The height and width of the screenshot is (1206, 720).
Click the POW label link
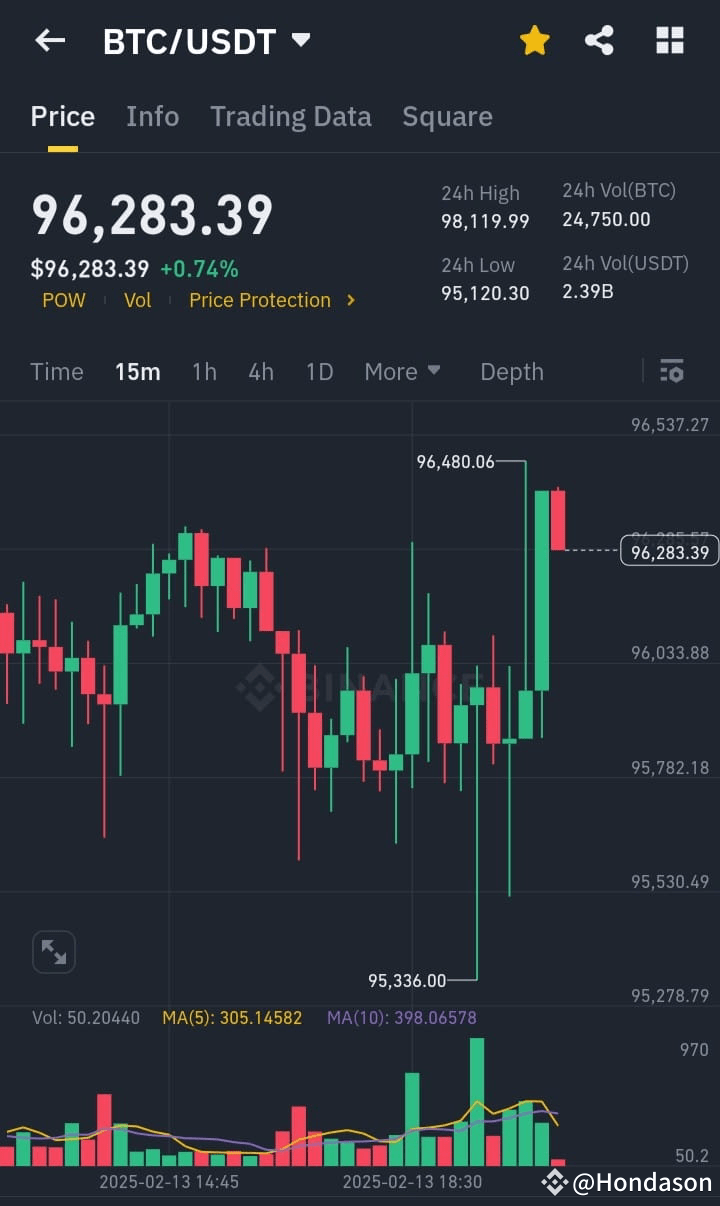click(x=63, y=300)
